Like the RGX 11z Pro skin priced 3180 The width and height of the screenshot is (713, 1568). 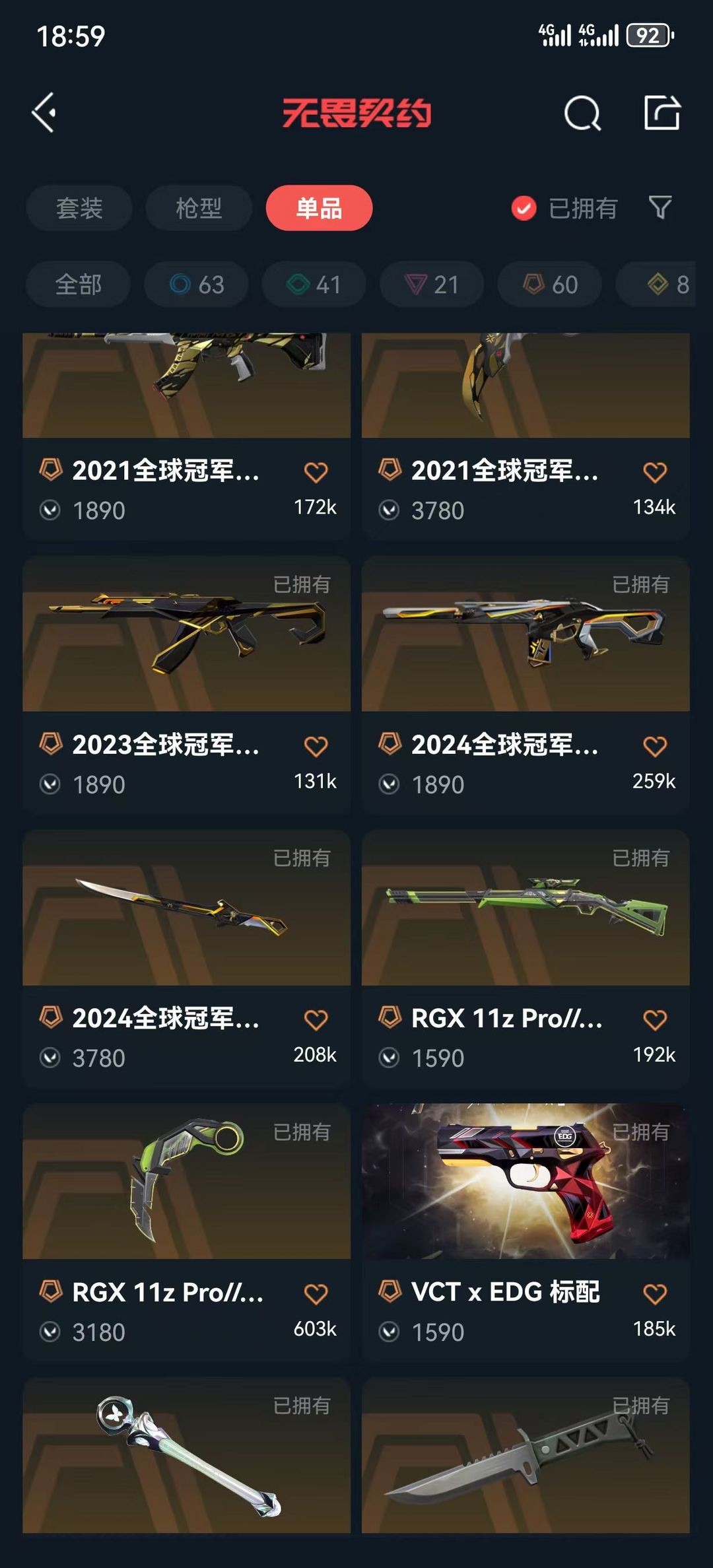coord(316,1294)
